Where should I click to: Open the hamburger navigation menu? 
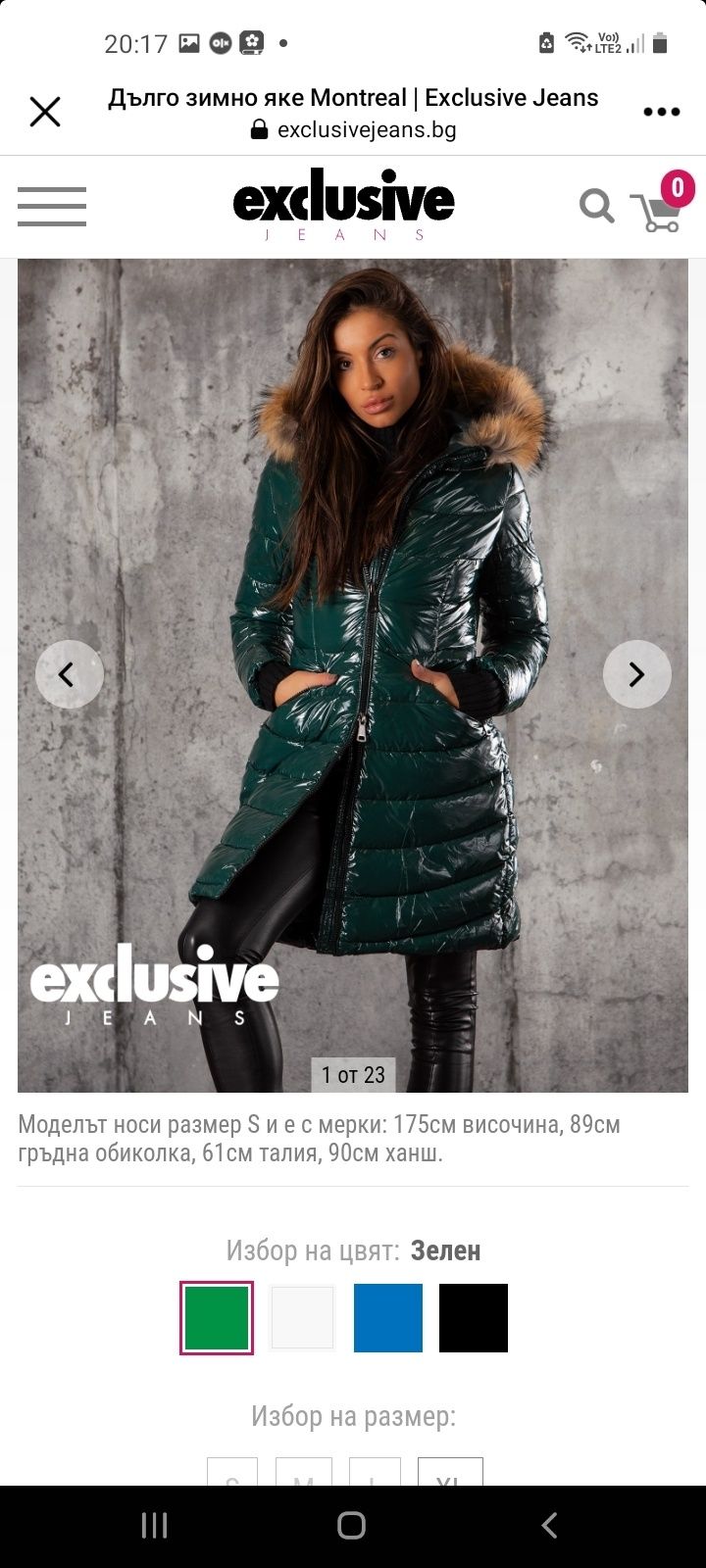coord(52,206)
